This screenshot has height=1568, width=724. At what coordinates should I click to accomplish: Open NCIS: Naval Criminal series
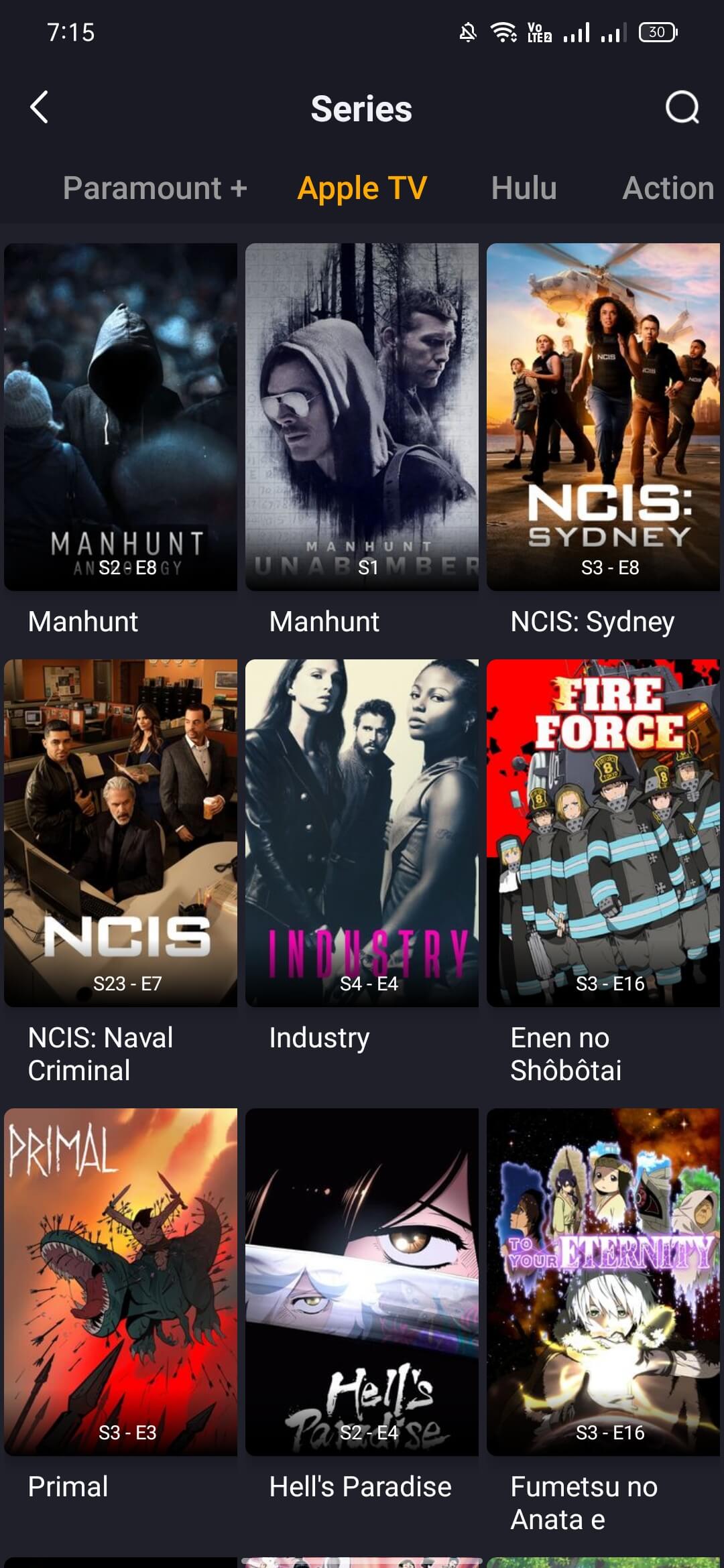(x=121, y=832)
